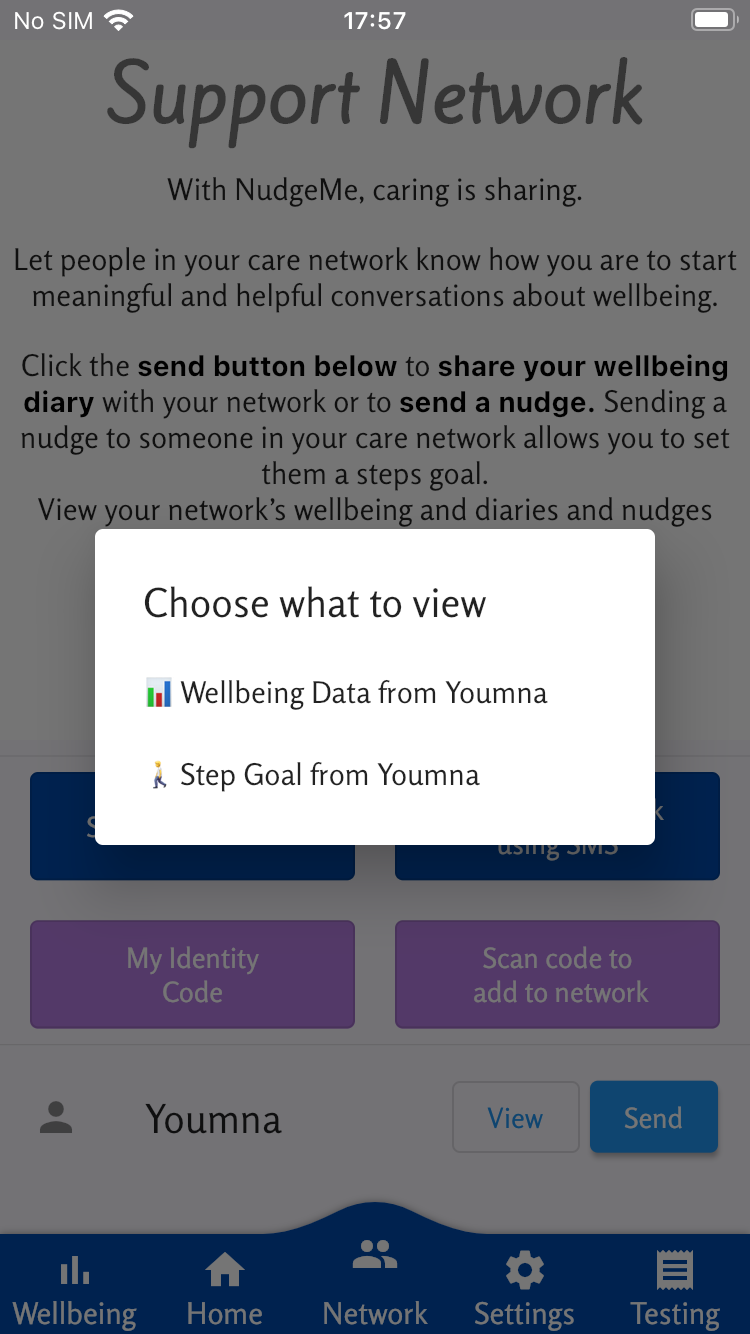Tap Scan code to add to network
Screen dimensions: 750x1334
tap(557, 975)
